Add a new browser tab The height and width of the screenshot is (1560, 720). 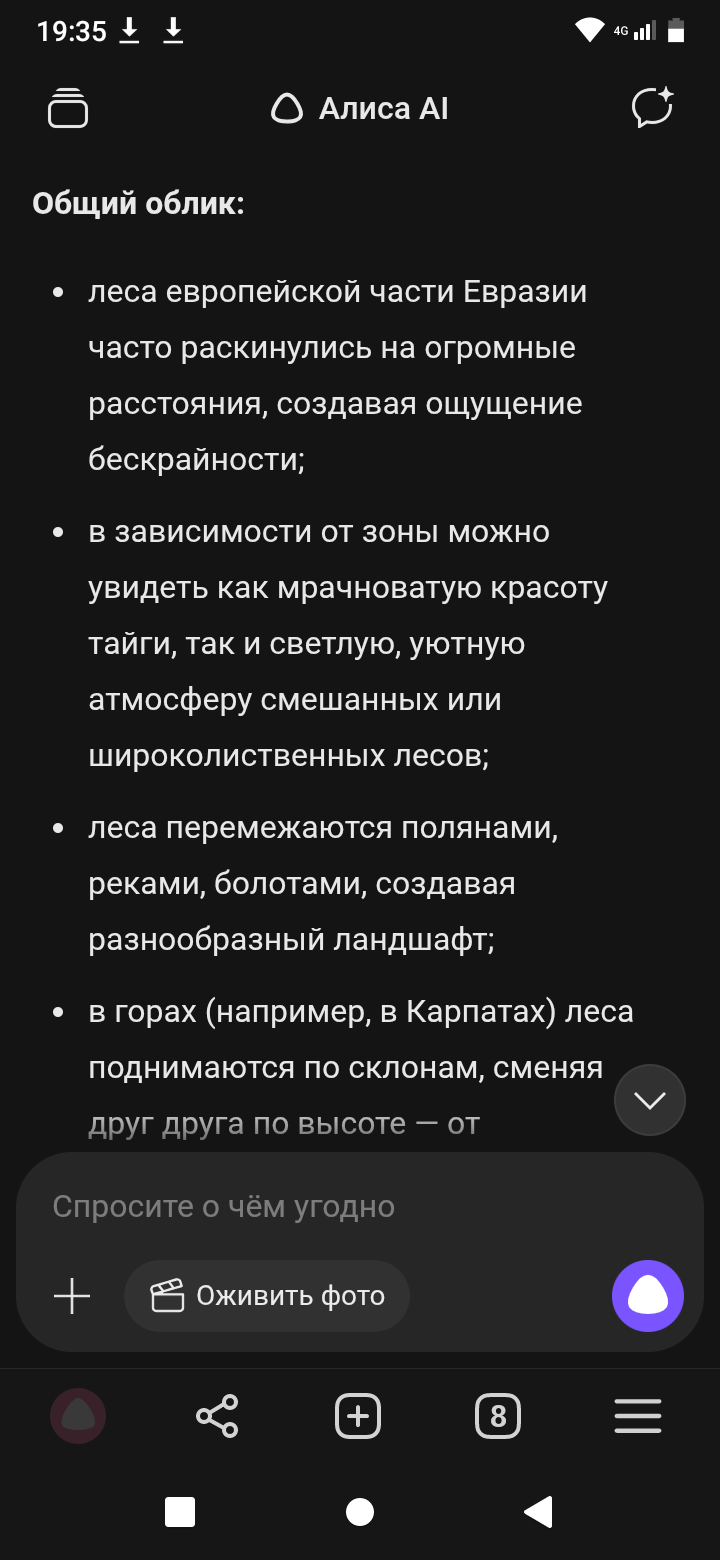pyautogui.click(x=358, y=1416)
